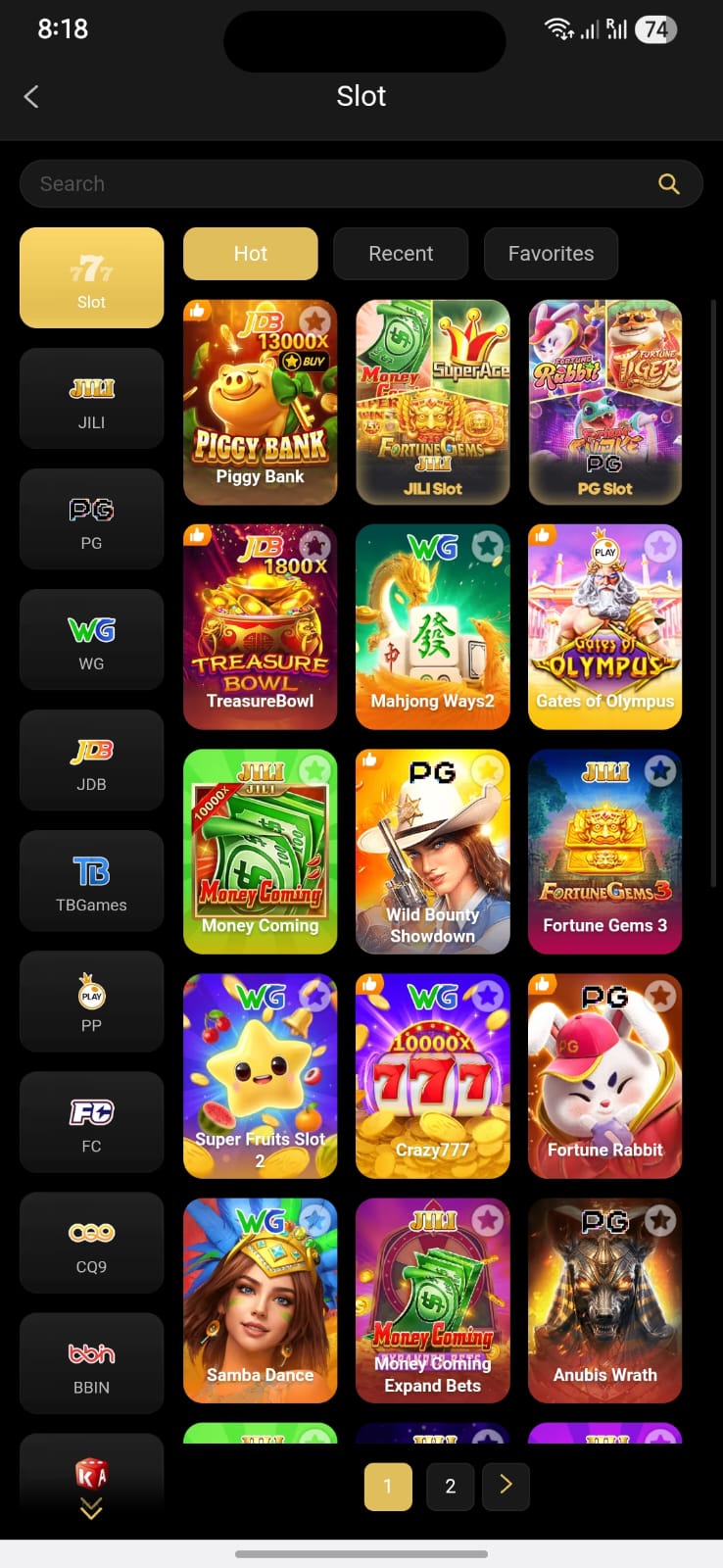This screenshot has width=723, height=1568.
Task: Select the FC provider icon
Action: (x=91, y=1121)
